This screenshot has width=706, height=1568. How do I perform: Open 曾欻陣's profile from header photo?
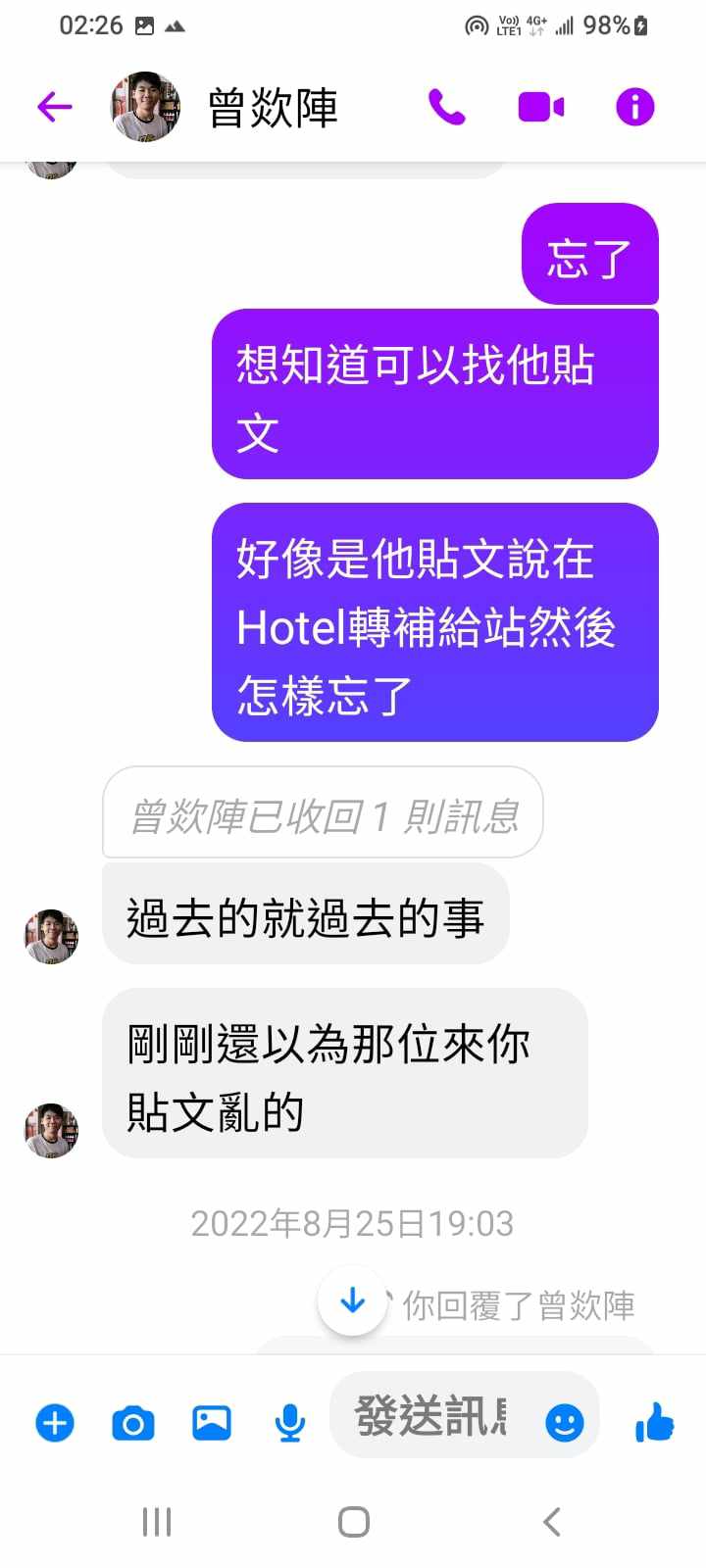click(145, 106)
